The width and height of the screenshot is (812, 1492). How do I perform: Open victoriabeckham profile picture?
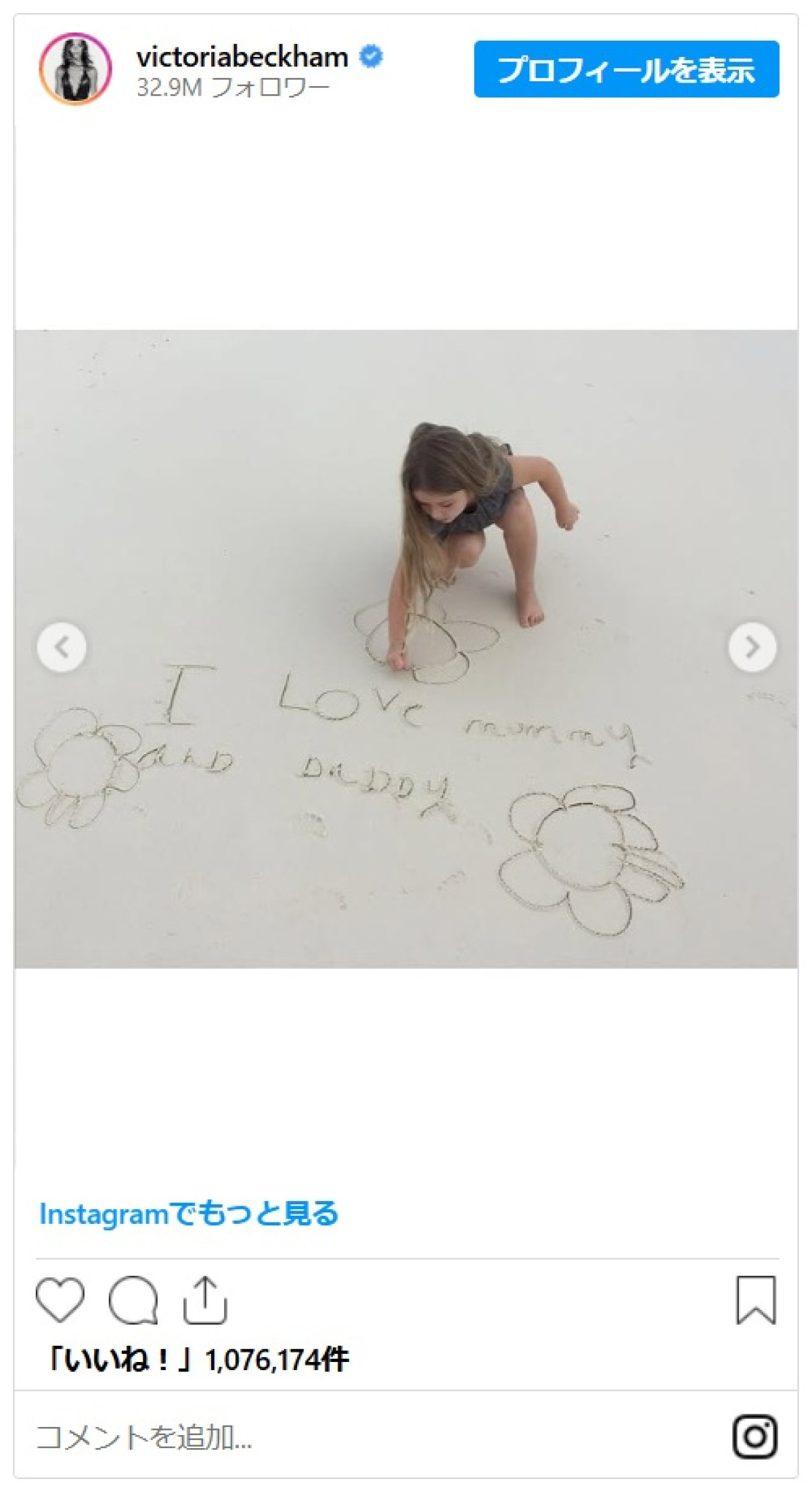pyautogui.click(x=74, y=69)
